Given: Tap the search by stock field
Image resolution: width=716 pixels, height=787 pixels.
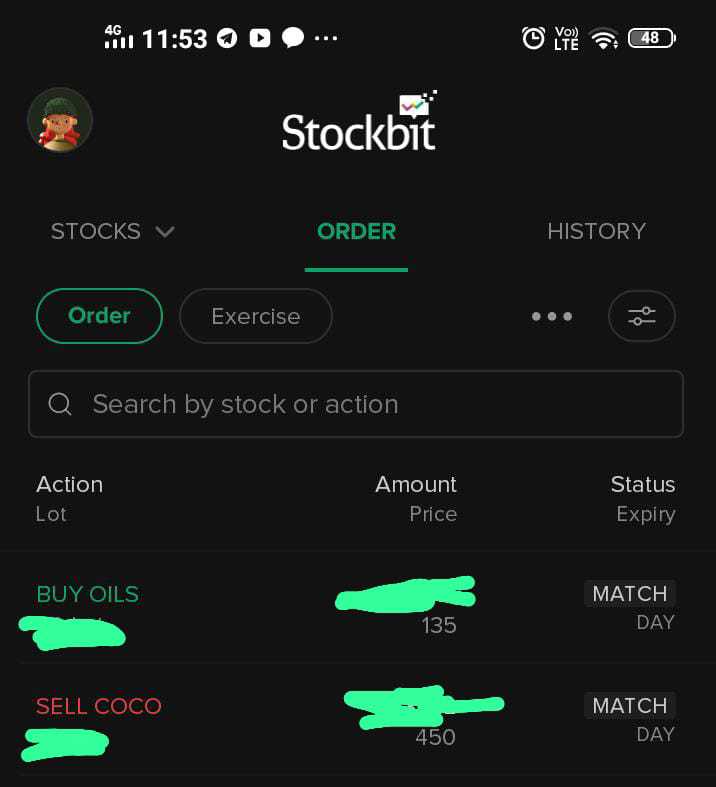Looking at the screenshot, I should click(x=356, y=404).
